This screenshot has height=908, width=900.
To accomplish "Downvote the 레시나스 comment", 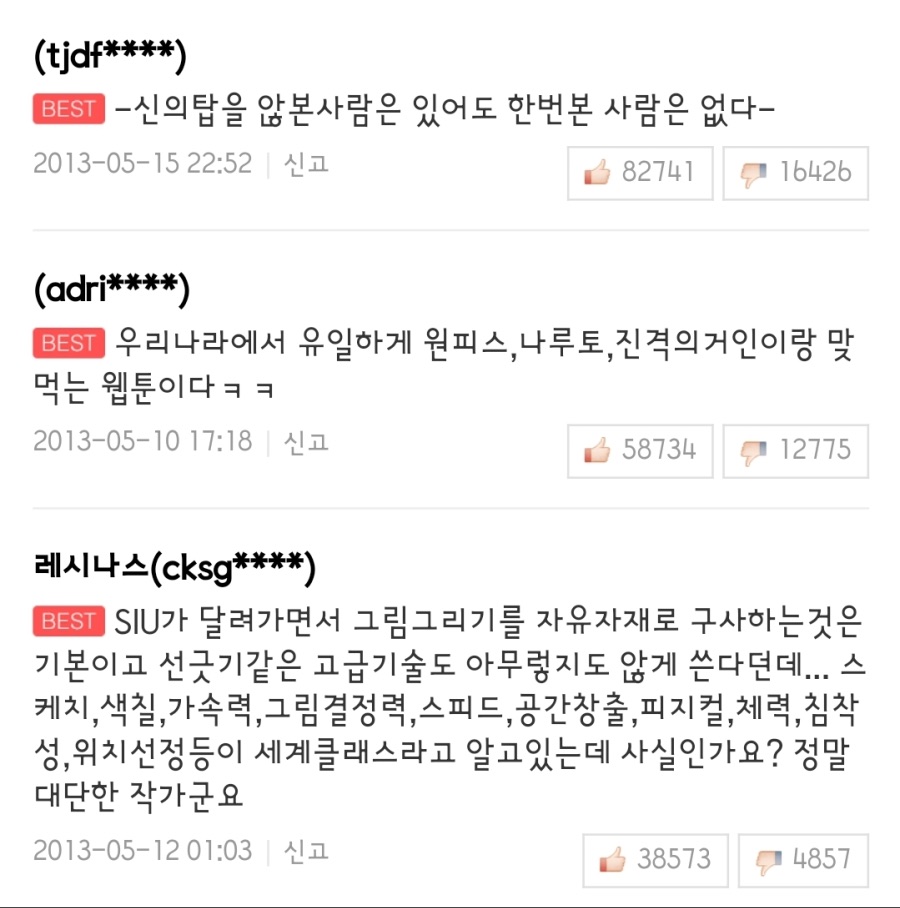I will tap(804, 860).
